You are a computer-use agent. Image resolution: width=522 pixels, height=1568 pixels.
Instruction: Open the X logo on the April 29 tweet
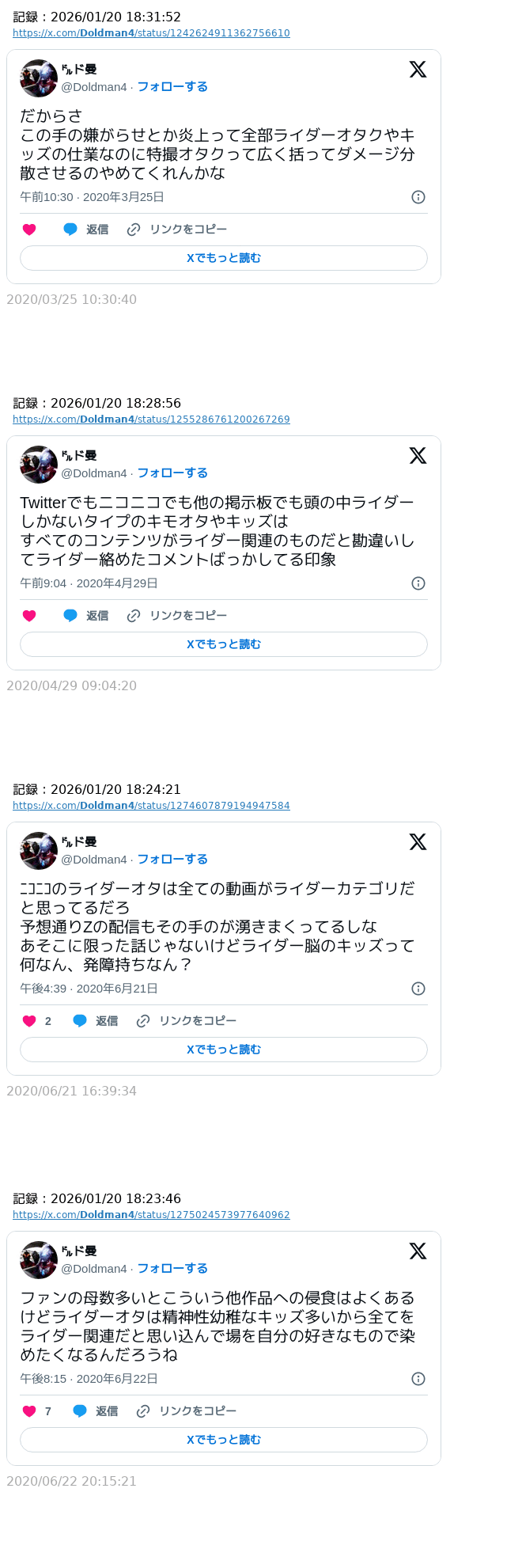click(x=418, y=455)
